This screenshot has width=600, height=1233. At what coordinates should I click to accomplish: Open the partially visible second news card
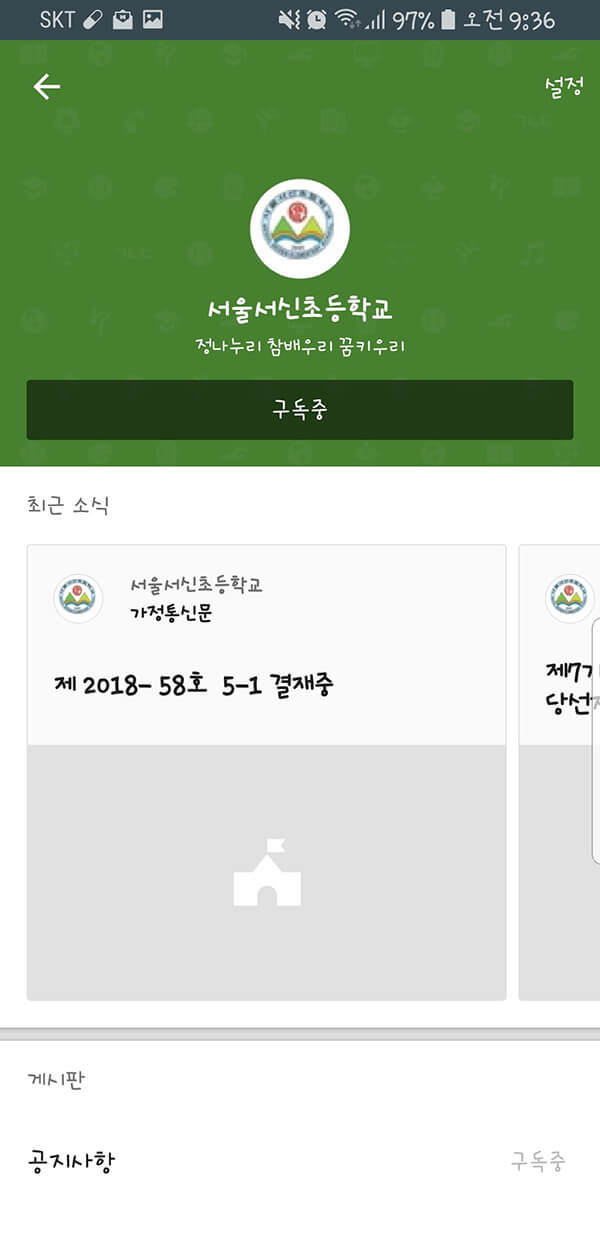click(x=560, y=772)
